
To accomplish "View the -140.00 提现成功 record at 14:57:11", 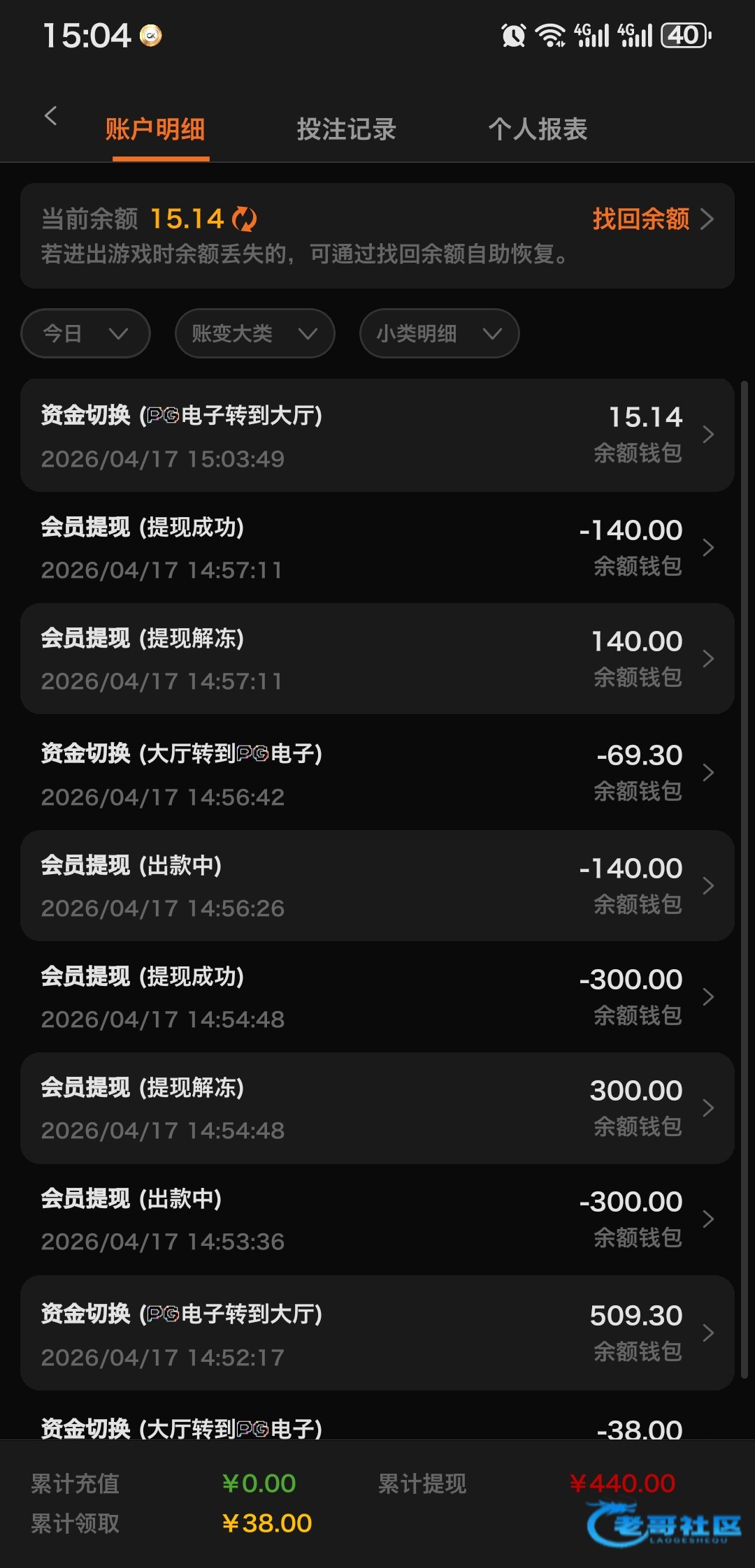I will coord(377,548).
